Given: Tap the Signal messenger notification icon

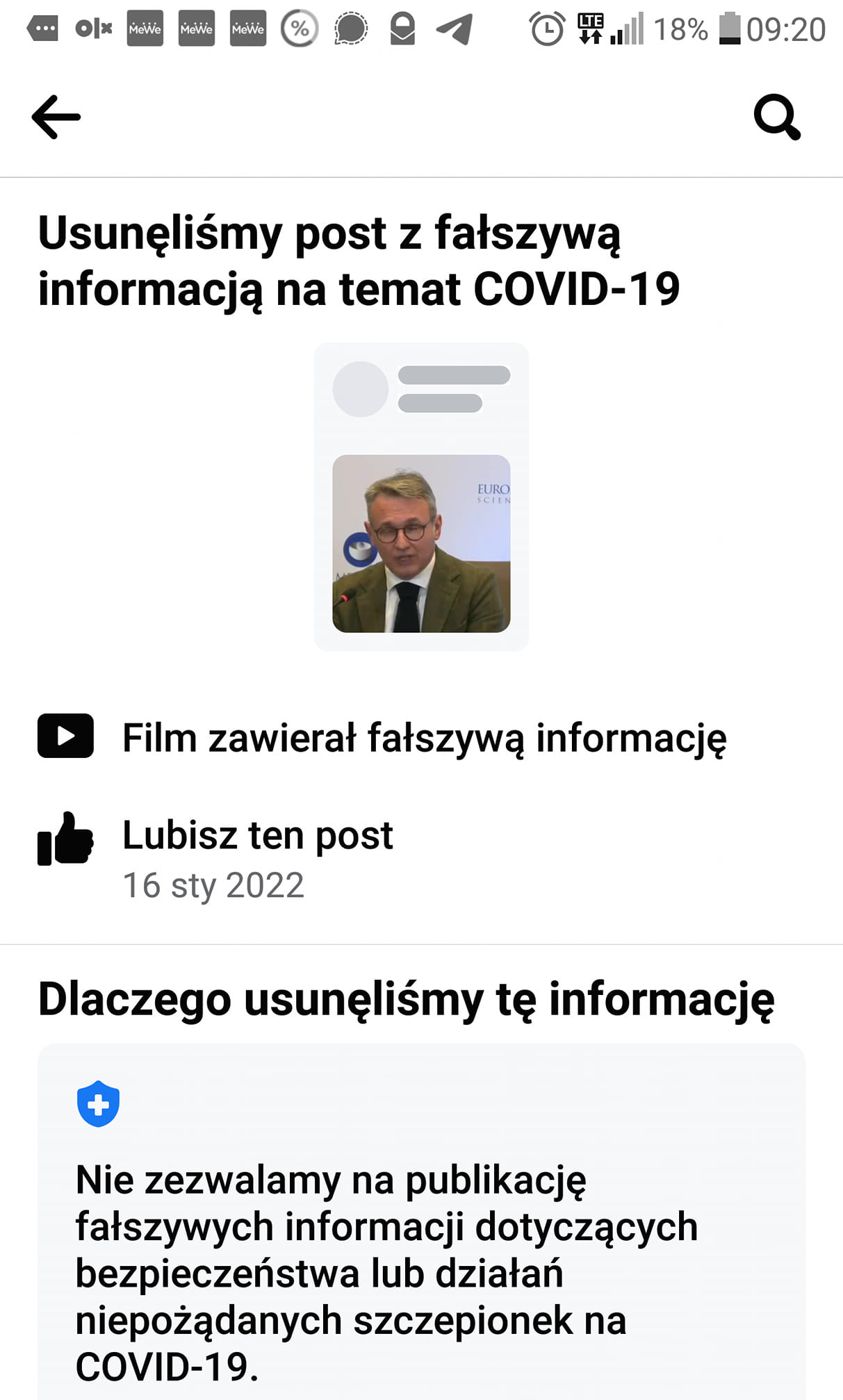Looking at the screenshot, I should pyautogui.click(x=351, y=28).
